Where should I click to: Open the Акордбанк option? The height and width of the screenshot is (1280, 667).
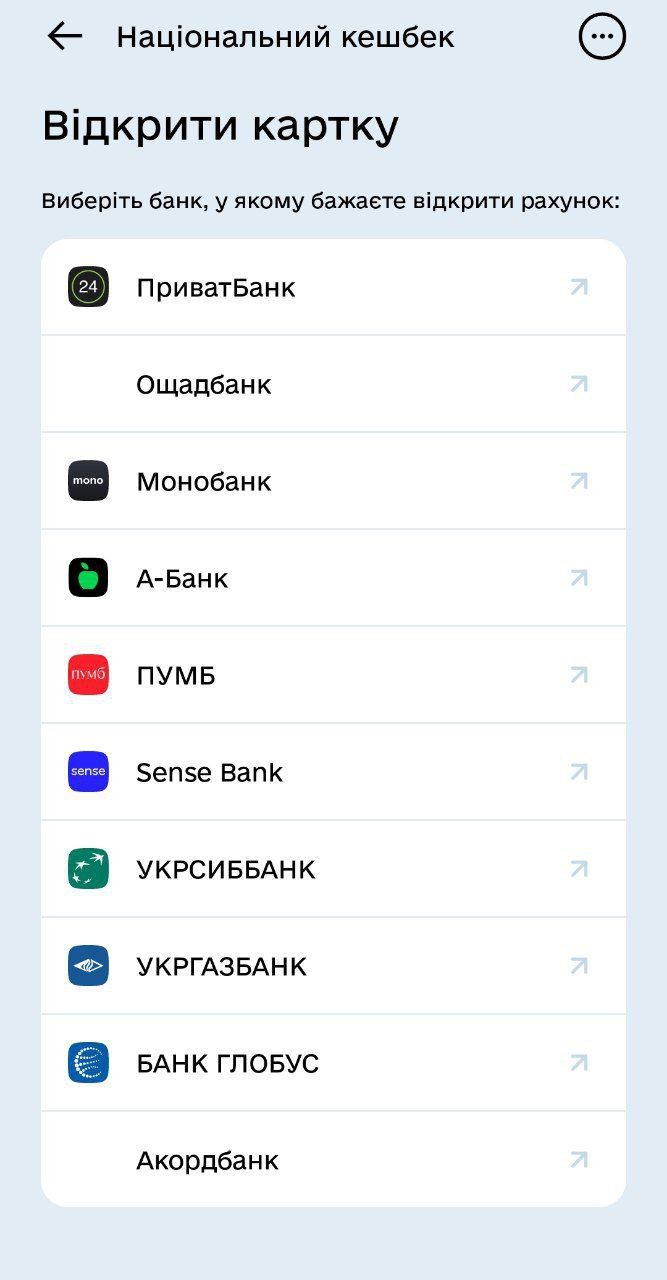[x=333, y=1161]
